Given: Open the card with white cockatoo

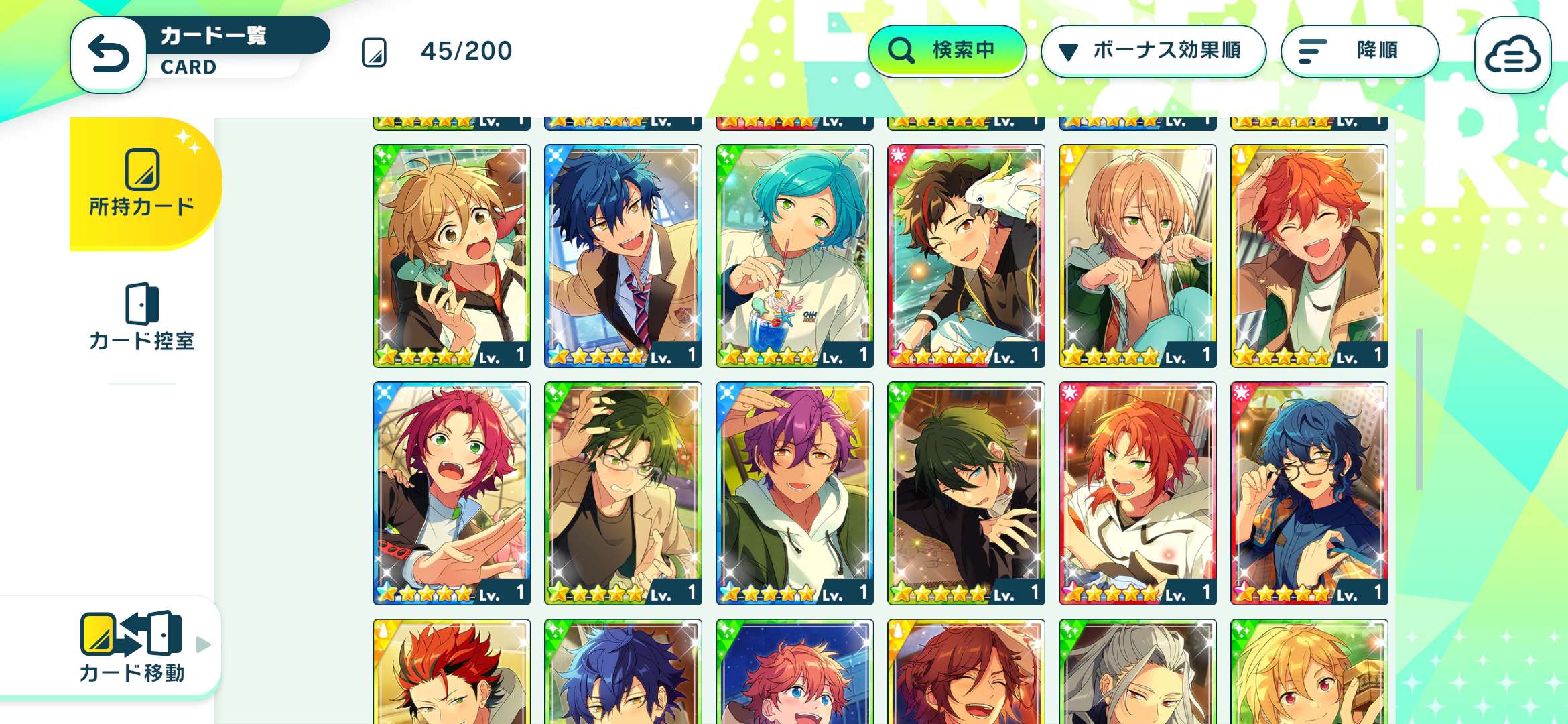Looking at the screenshot, I should [966, 256].
